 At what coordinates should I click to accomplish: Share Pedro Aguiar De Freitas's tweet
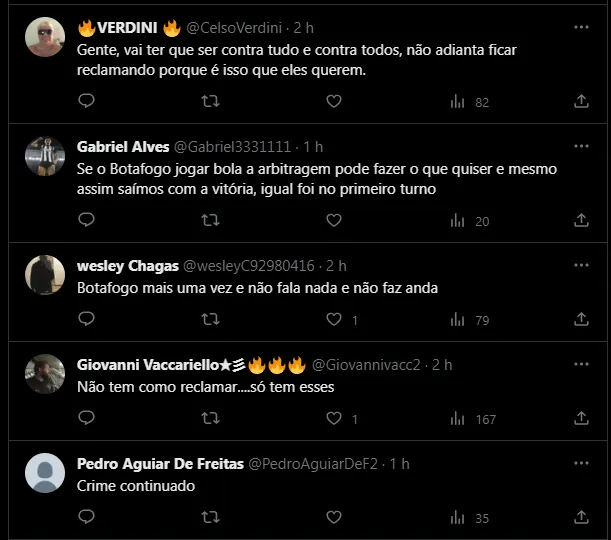pos(581,517)
